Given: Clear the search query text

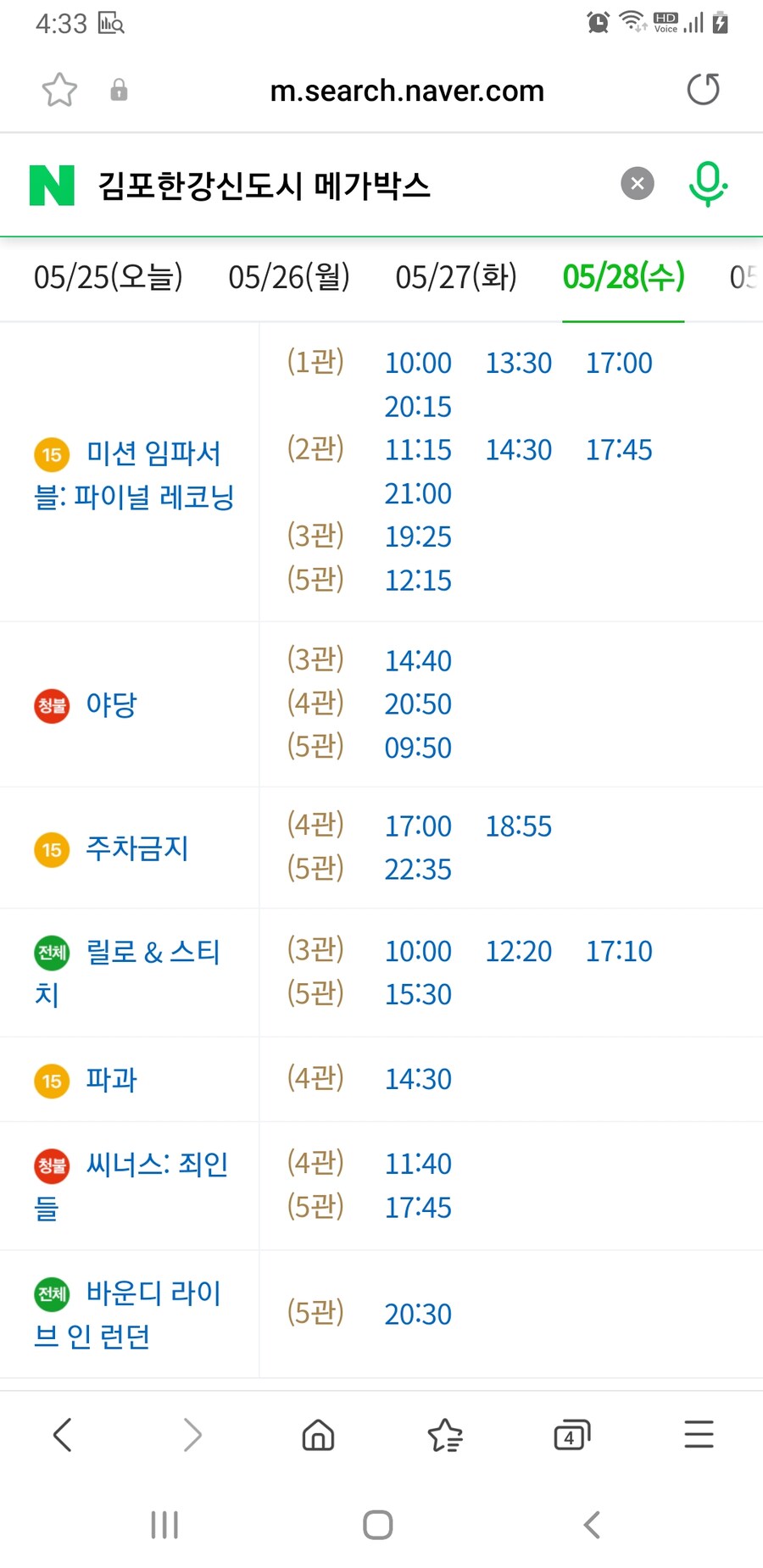Looking at the screenshot, I should tap(638, 184).
